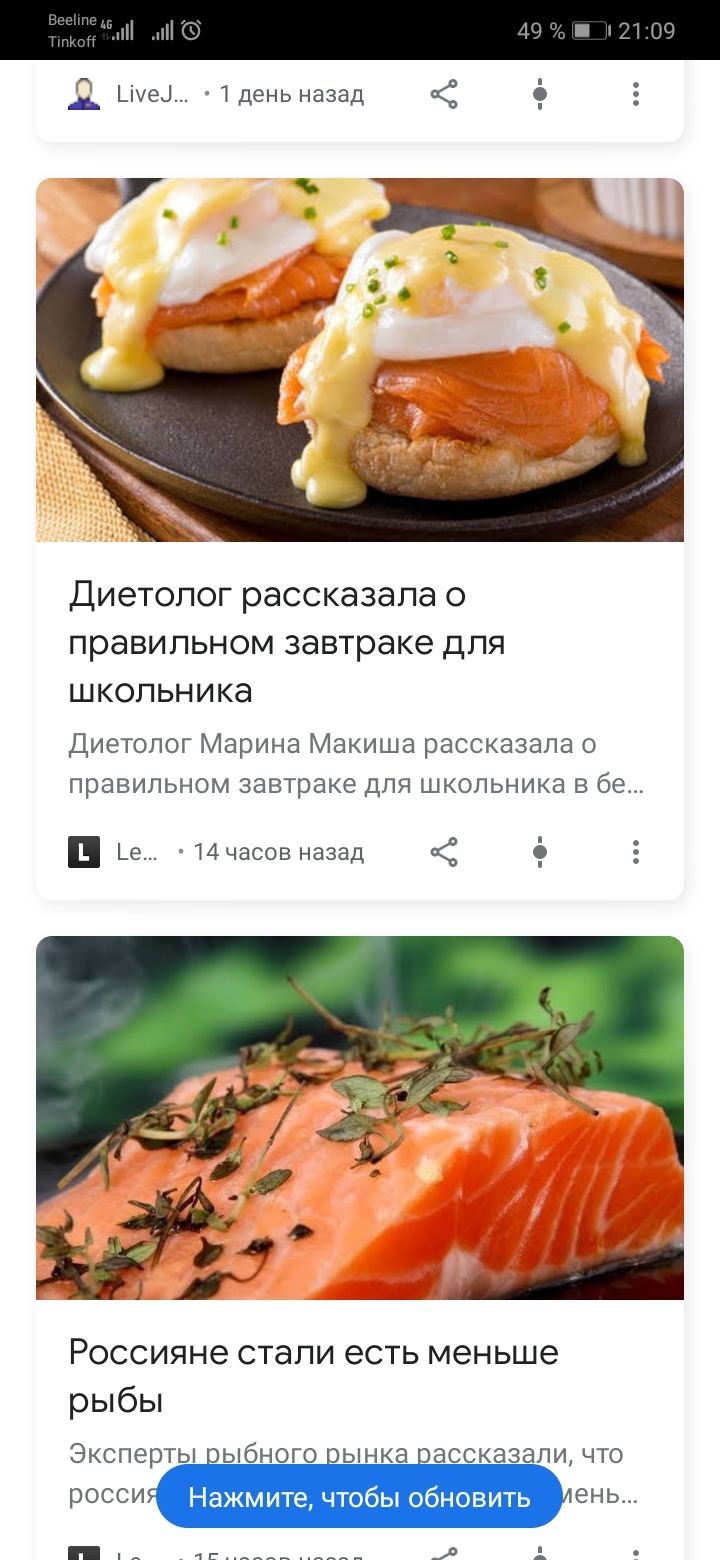Open more options for the Диетолог article

click(635, 852)
